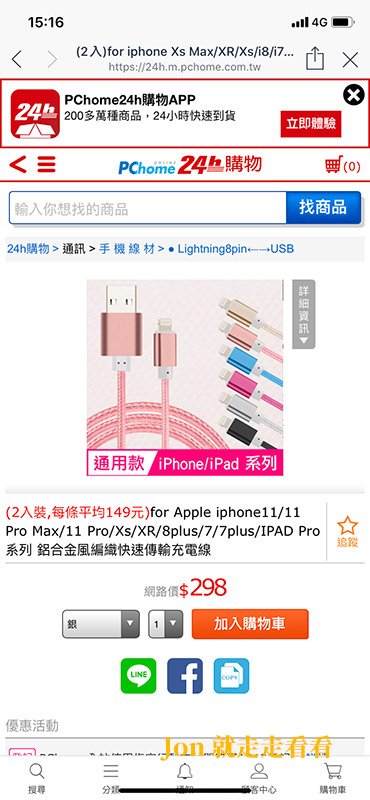Share product on Facebook
This screenshot has height=800, width=370.
[185, 676]
